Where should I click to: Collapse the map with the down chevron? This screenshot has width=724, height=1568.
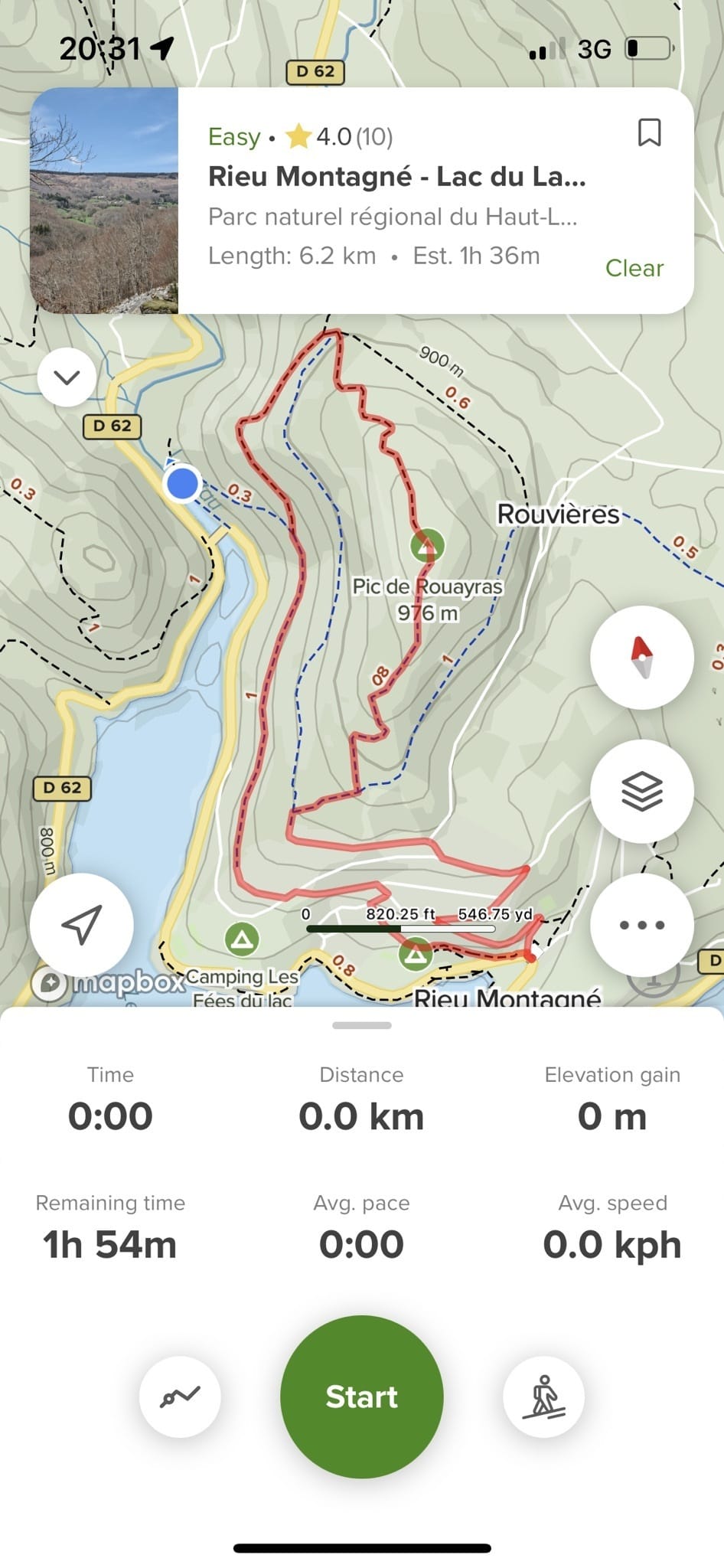[x=67, y=377]
